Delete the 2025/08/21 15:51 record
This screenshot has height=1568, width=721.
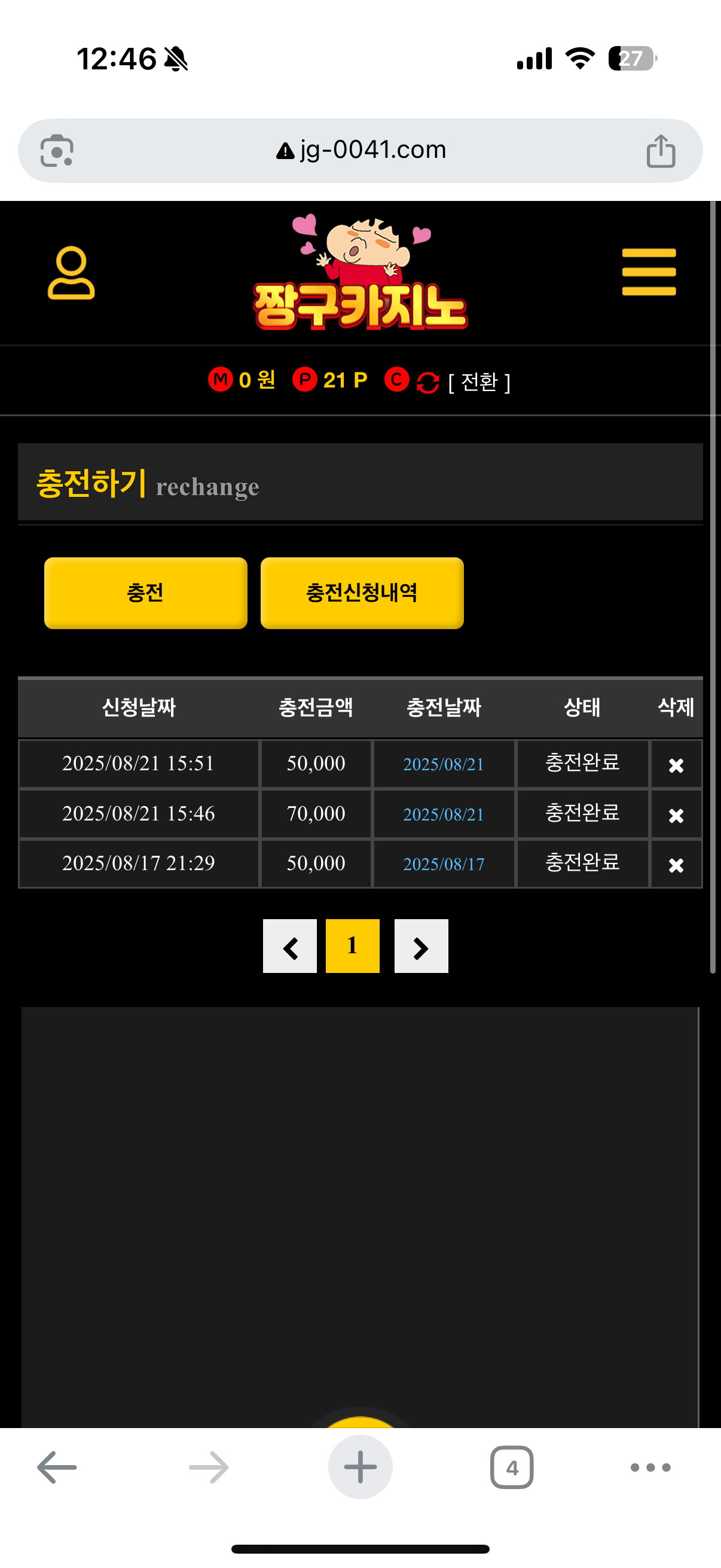[676, 764]
